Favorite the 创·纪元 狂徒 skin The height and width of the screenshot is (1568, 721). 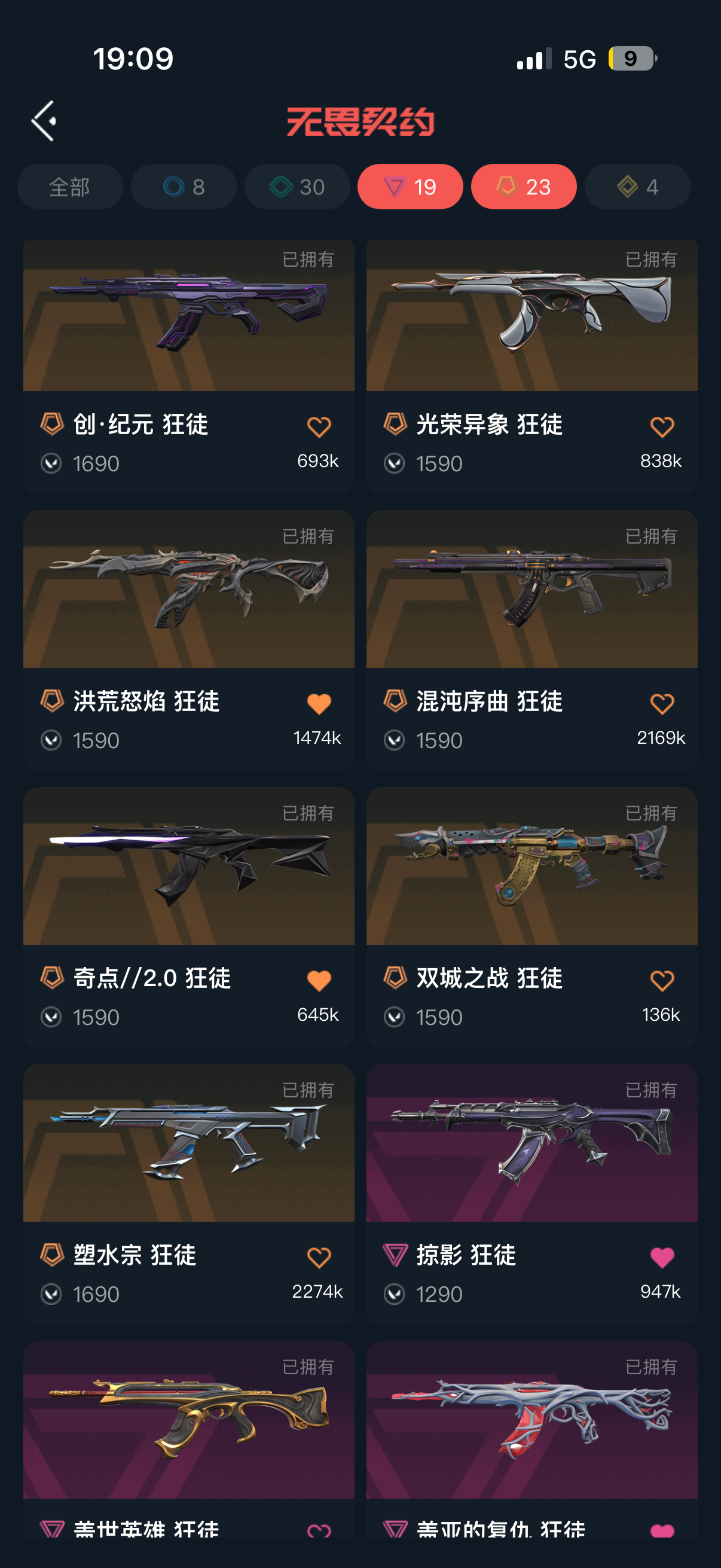(319, 428)
